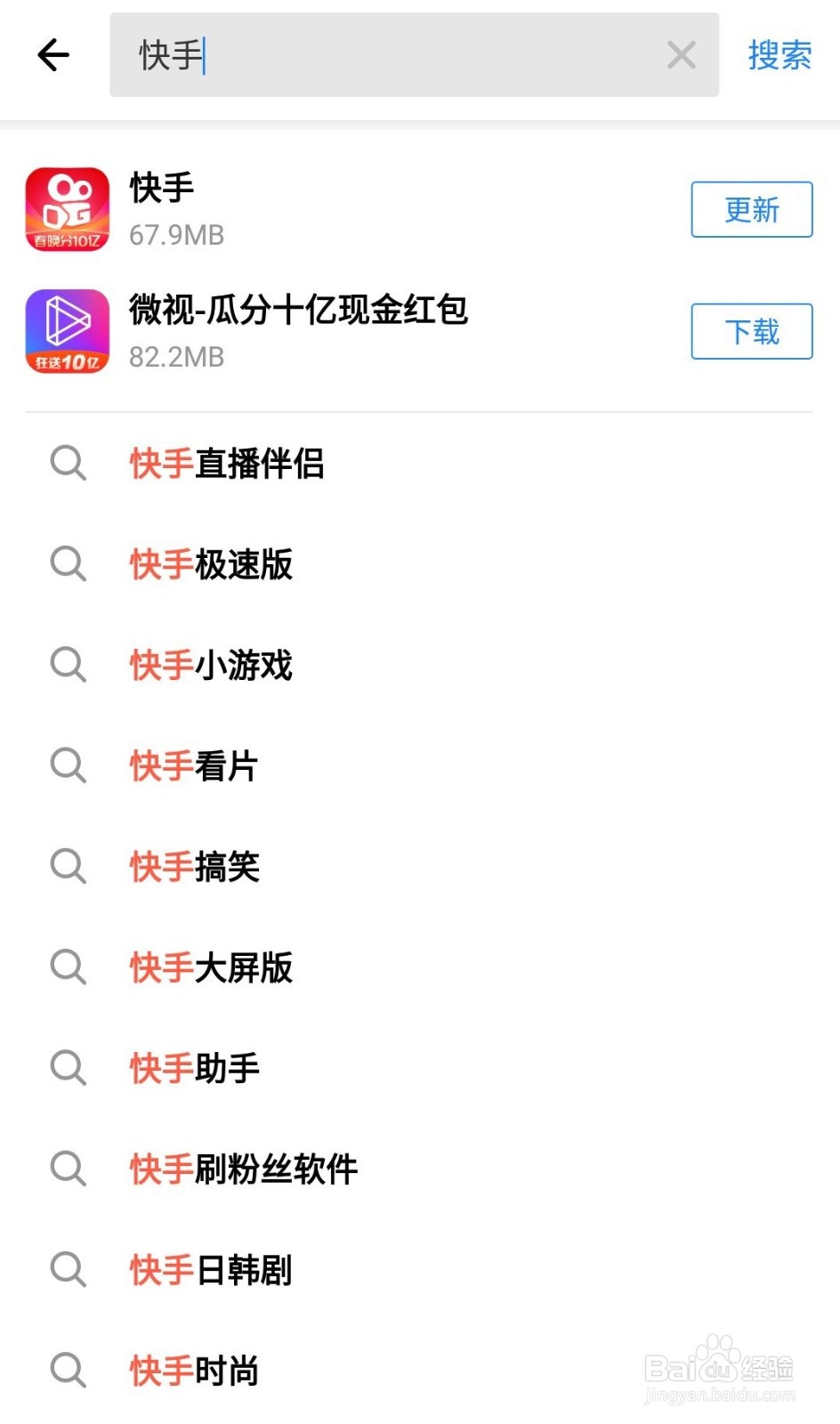Select the 快手大屏版 suggestion
Viewport: 840px width, 1424px height.
coord(210,967)
